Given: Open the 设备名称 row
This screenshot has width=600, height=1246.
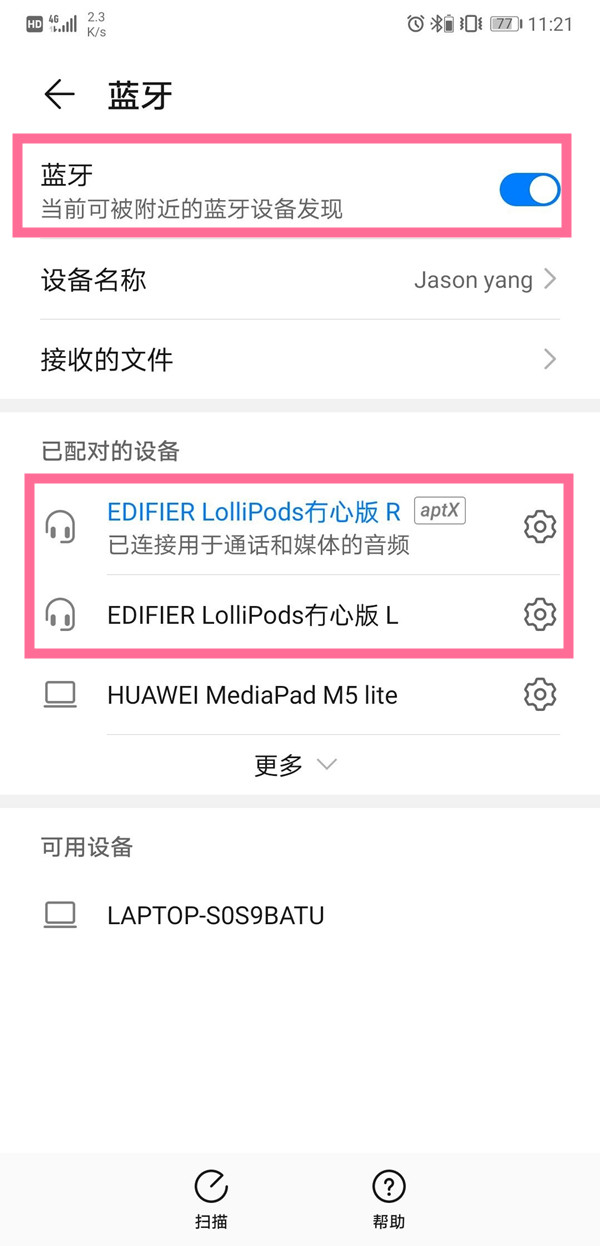Looking at the screenshot, I should [300, 280].
